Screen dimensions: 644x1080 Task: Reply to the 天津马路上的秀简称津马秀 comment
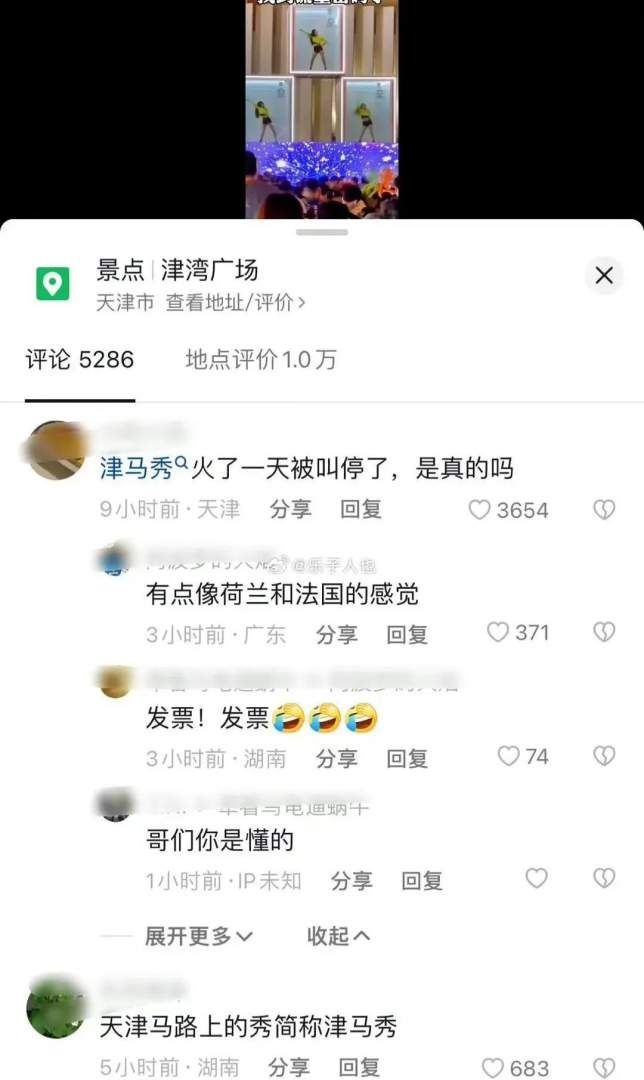click(x=361, y=1067)
